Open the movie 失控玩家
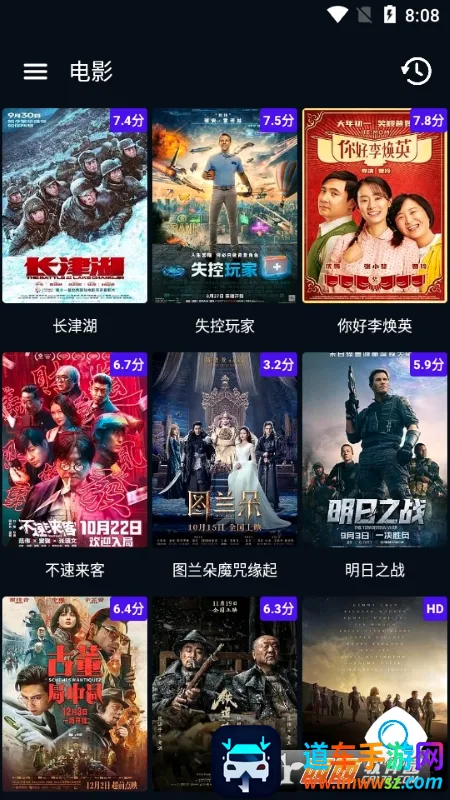450x800 pixels. (224, 206)
